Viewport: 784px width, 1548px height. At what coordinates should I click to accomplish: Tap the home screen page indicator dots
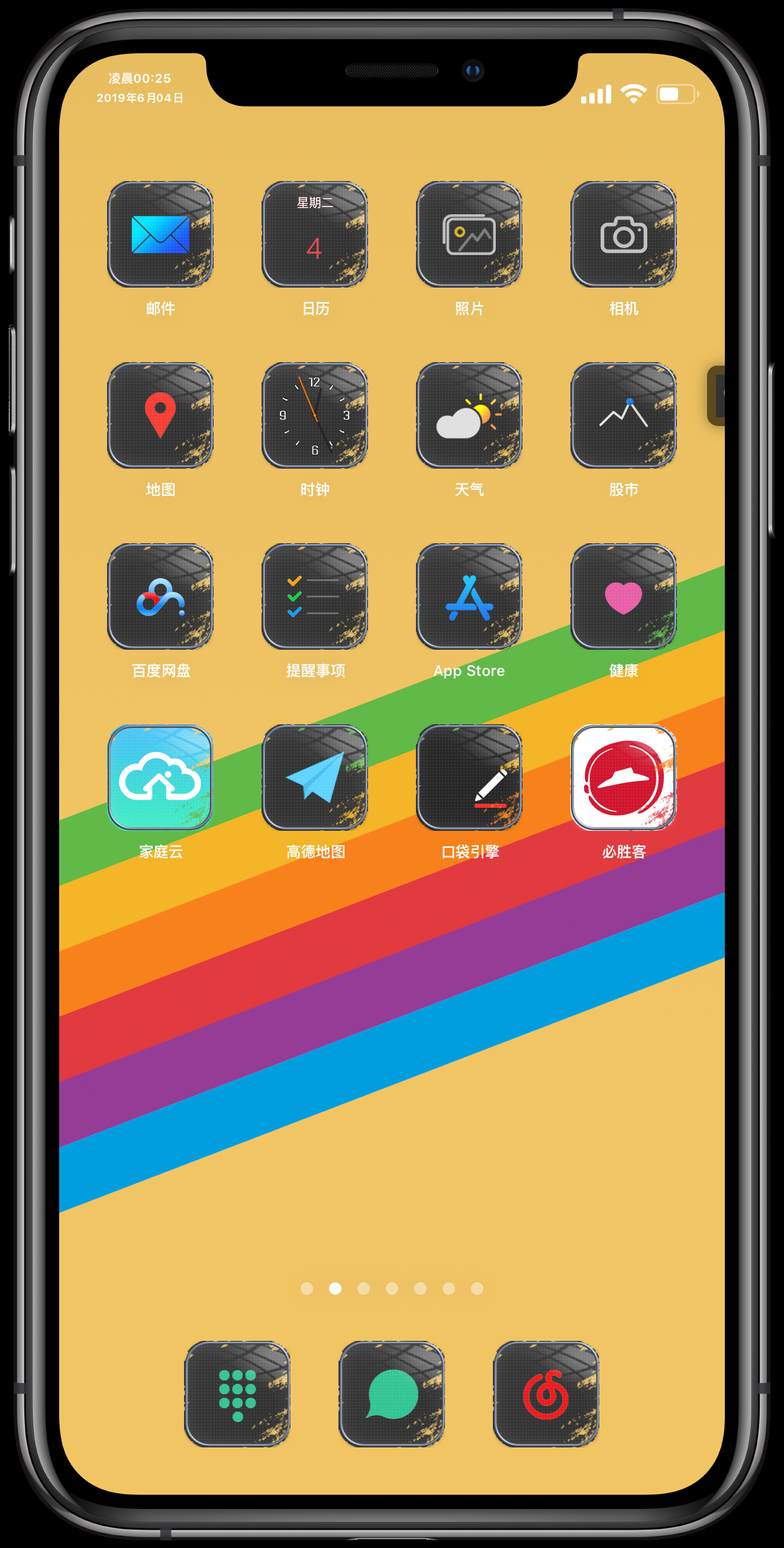pyautogui.click(x=392, y=1288)
